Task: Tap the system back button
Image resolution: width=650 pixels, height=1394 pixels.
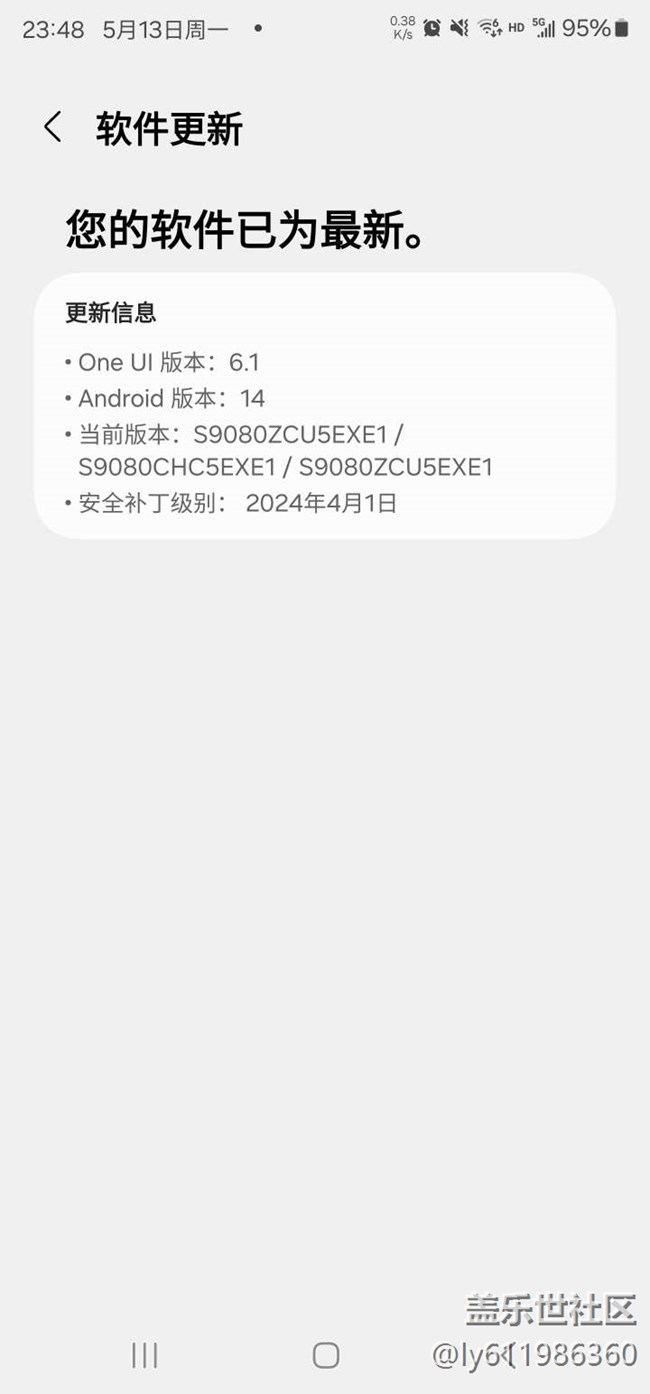Action: [x=507, y=1355]
